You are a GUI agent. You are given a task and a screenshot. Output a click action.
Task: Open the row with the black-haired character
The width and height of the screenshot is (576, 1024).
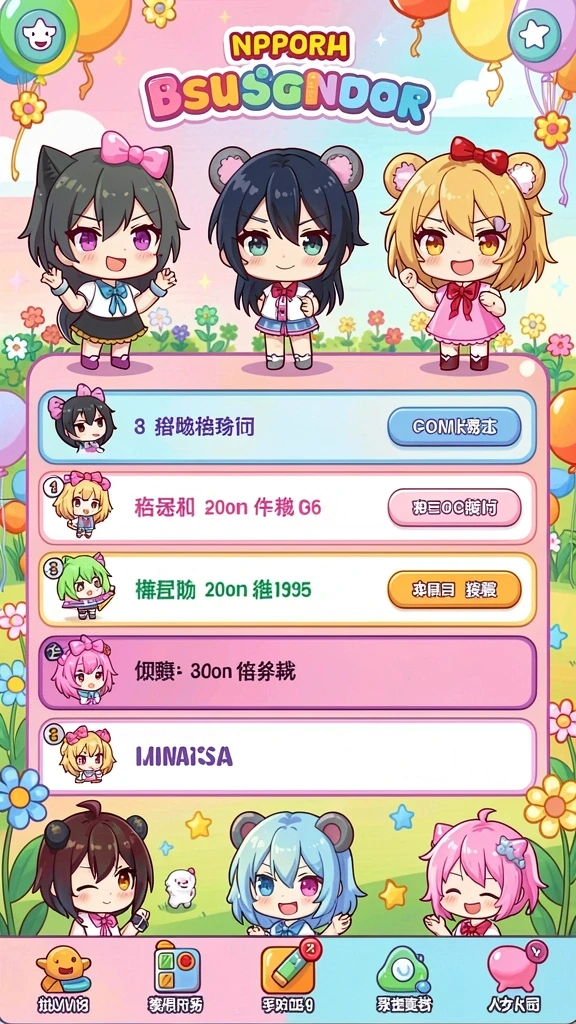[x=287, y=427]
